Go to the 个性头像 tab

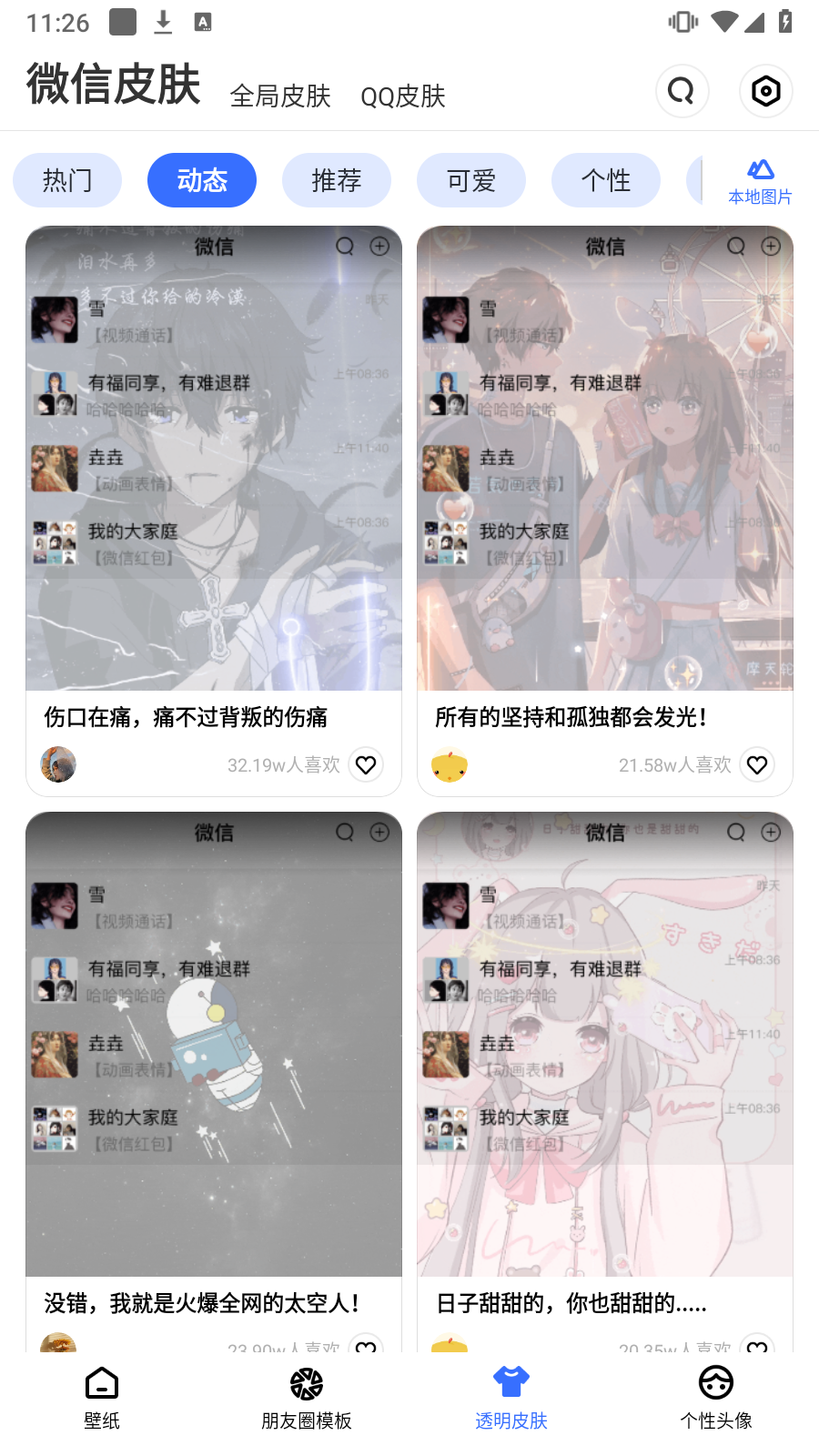tap(716, 1399)
